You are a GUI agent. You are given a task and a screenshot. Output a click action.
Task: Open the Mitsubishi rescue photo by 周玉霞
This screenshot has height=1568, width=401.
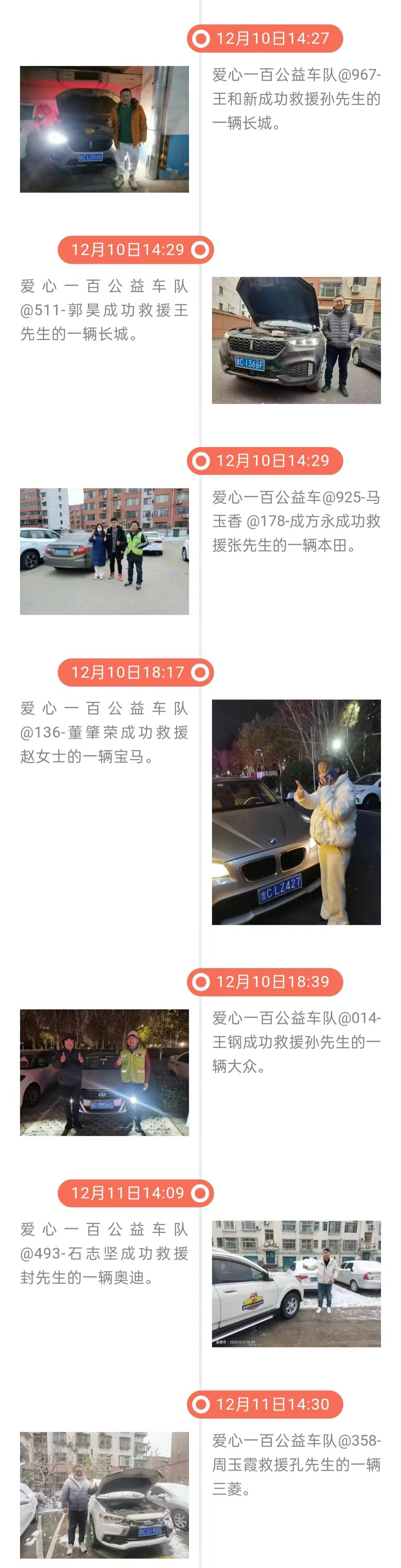104,1494
